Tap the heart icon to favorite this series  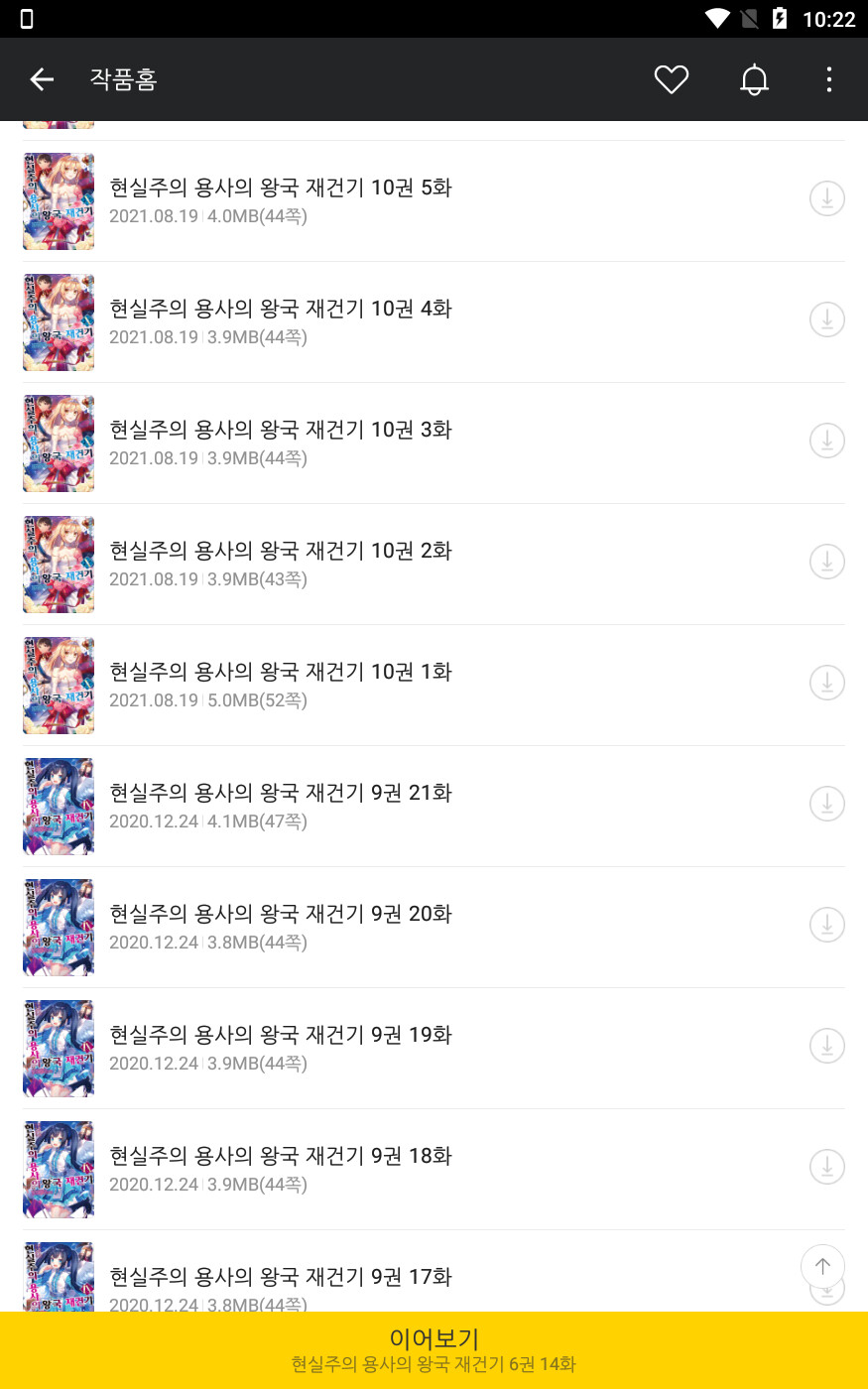pyautogui.click(x=672, y=79)
